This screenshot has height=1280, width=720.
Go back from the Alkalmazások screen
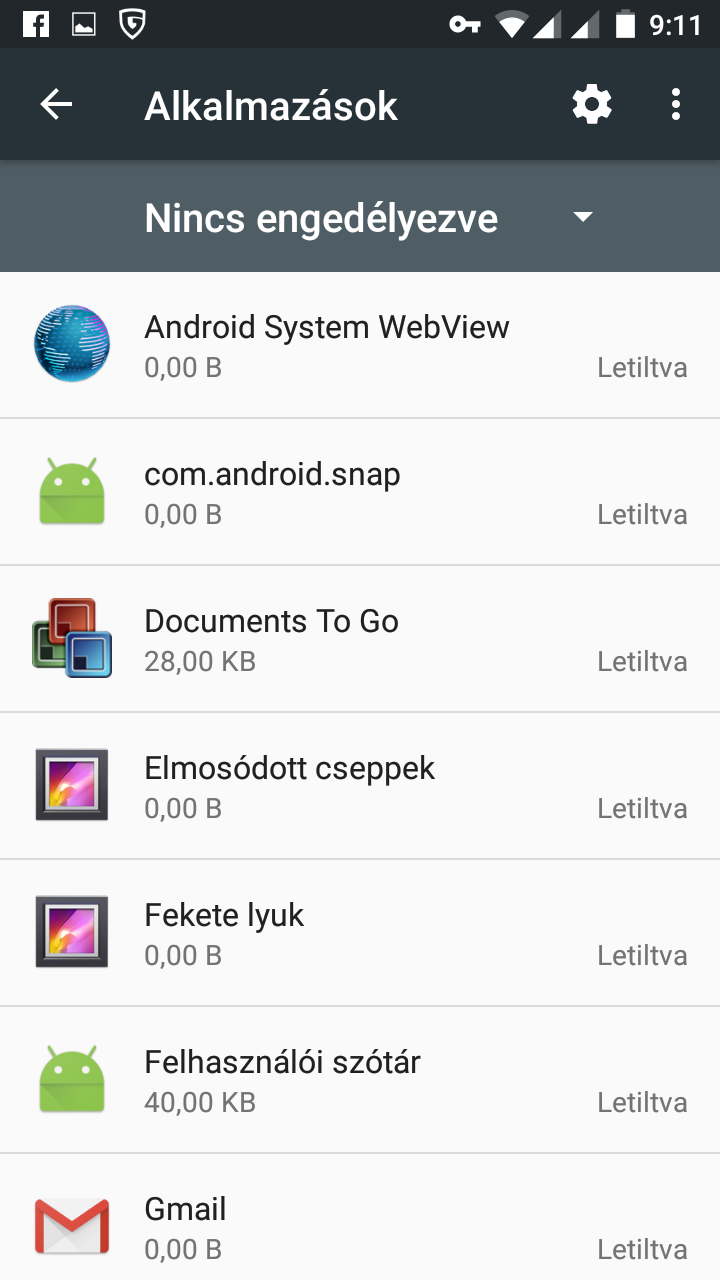click(56, 105)
